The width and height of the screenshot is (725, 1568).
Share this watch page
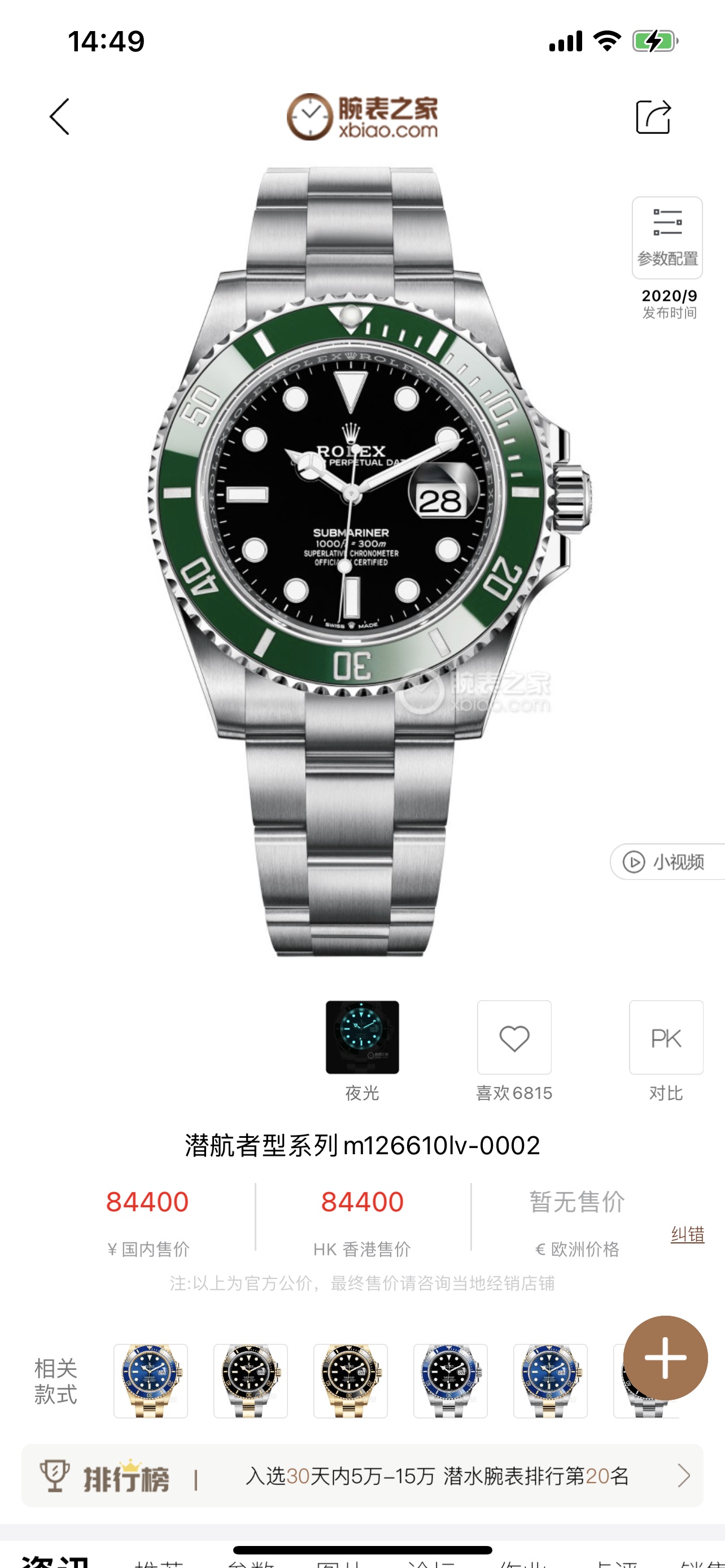653,116
